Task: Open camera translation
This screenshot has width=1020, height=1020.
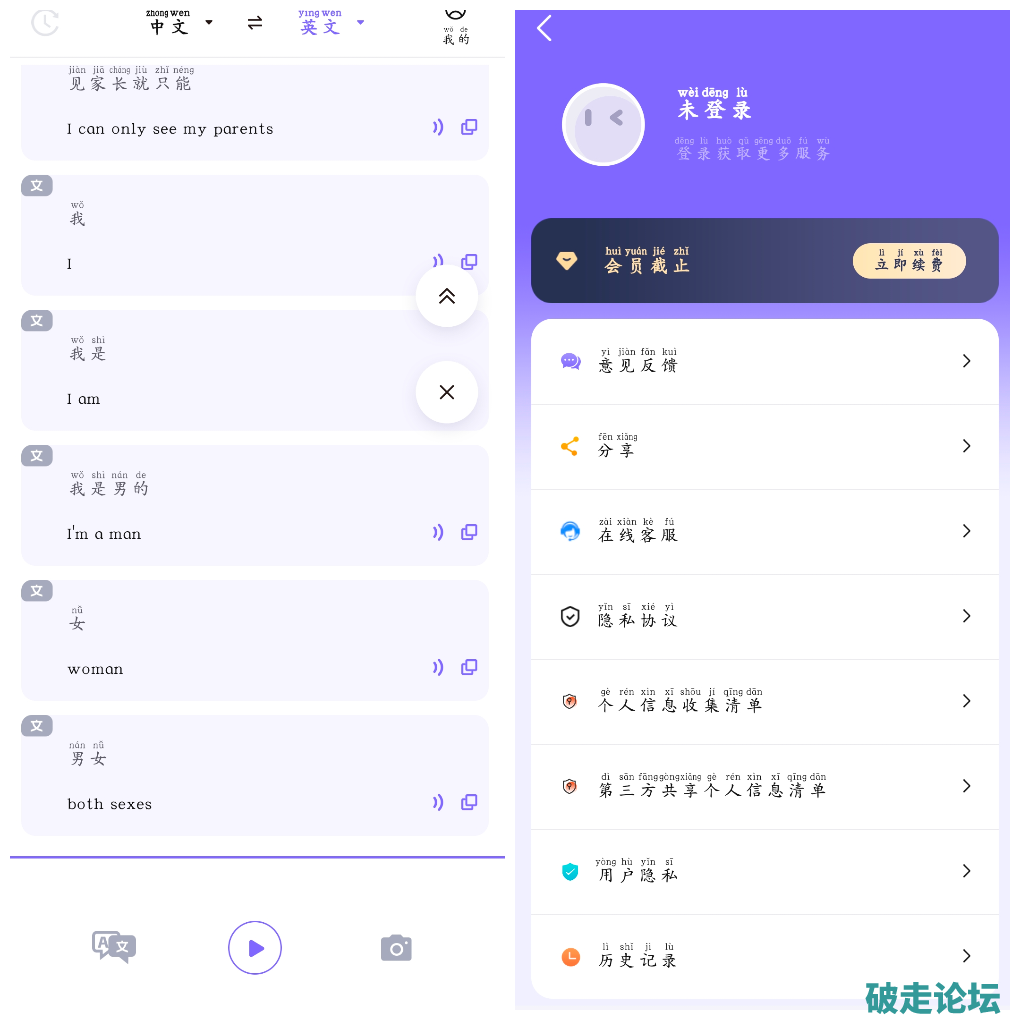Action: click(x=396, y=947)
